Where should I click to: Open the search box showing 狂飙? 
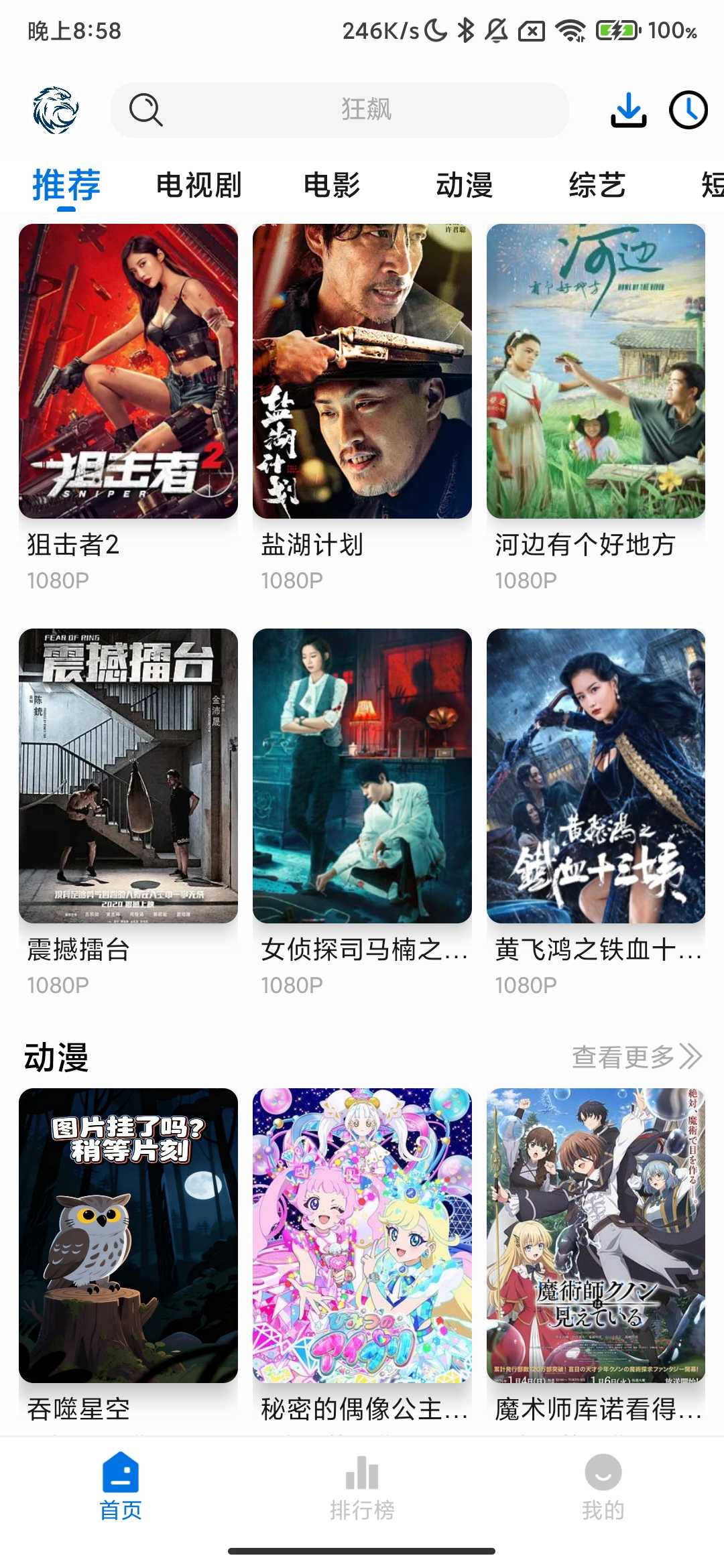339,110
